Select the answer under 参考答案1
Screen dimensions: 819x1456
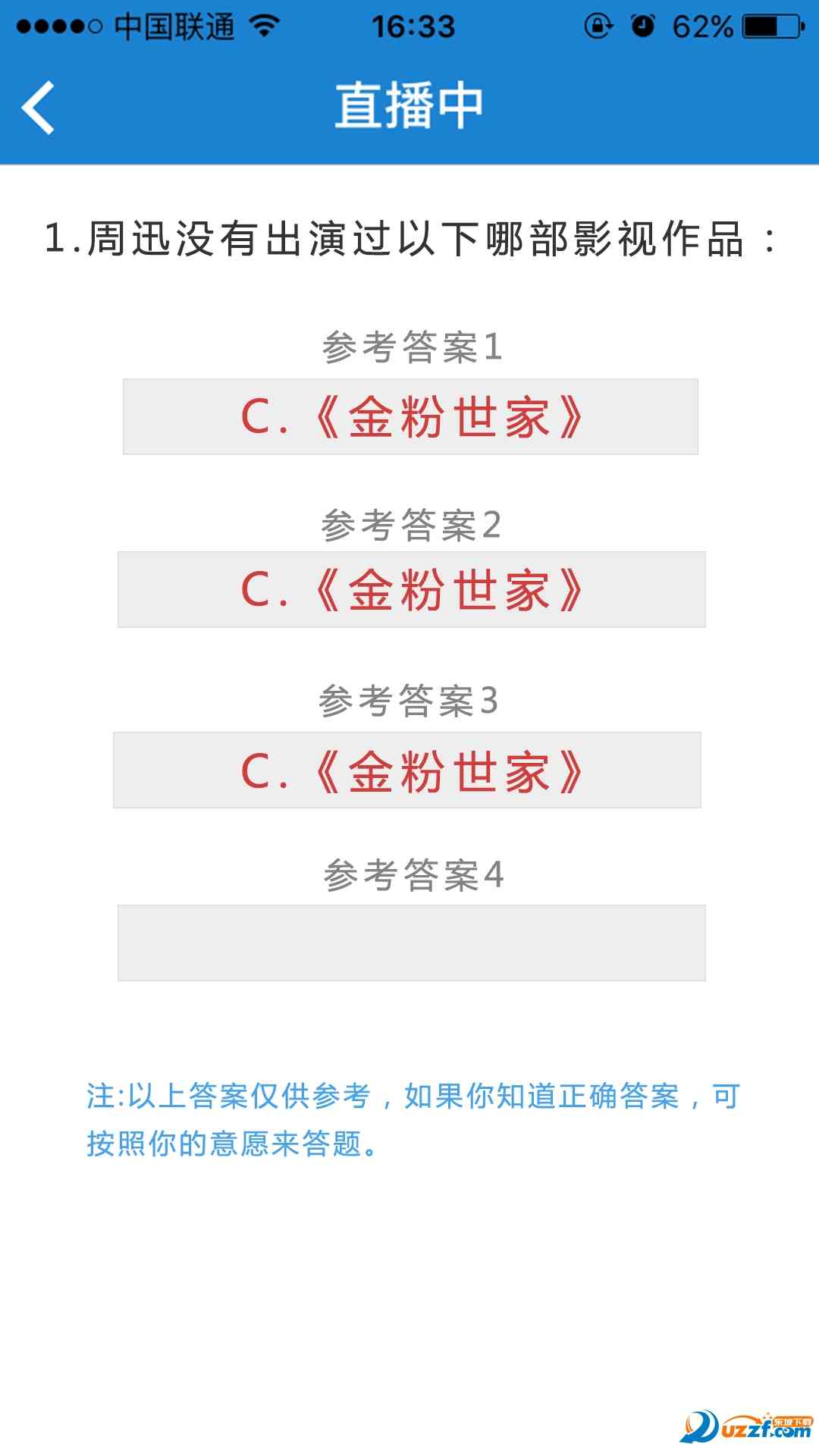click(x=410, y=417)
